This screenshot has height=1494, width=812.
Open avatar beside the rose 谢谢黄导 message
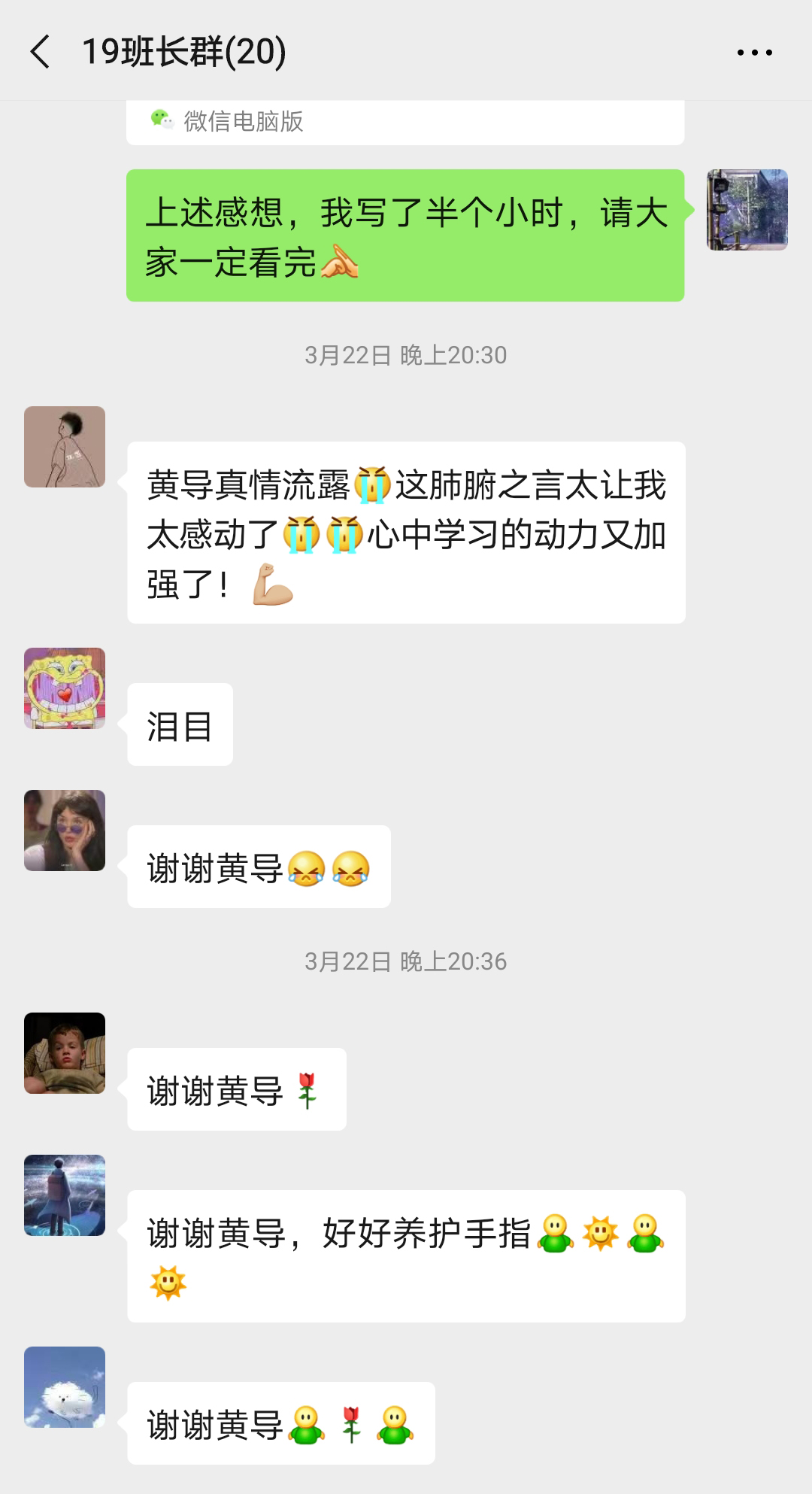(65, 1053)
